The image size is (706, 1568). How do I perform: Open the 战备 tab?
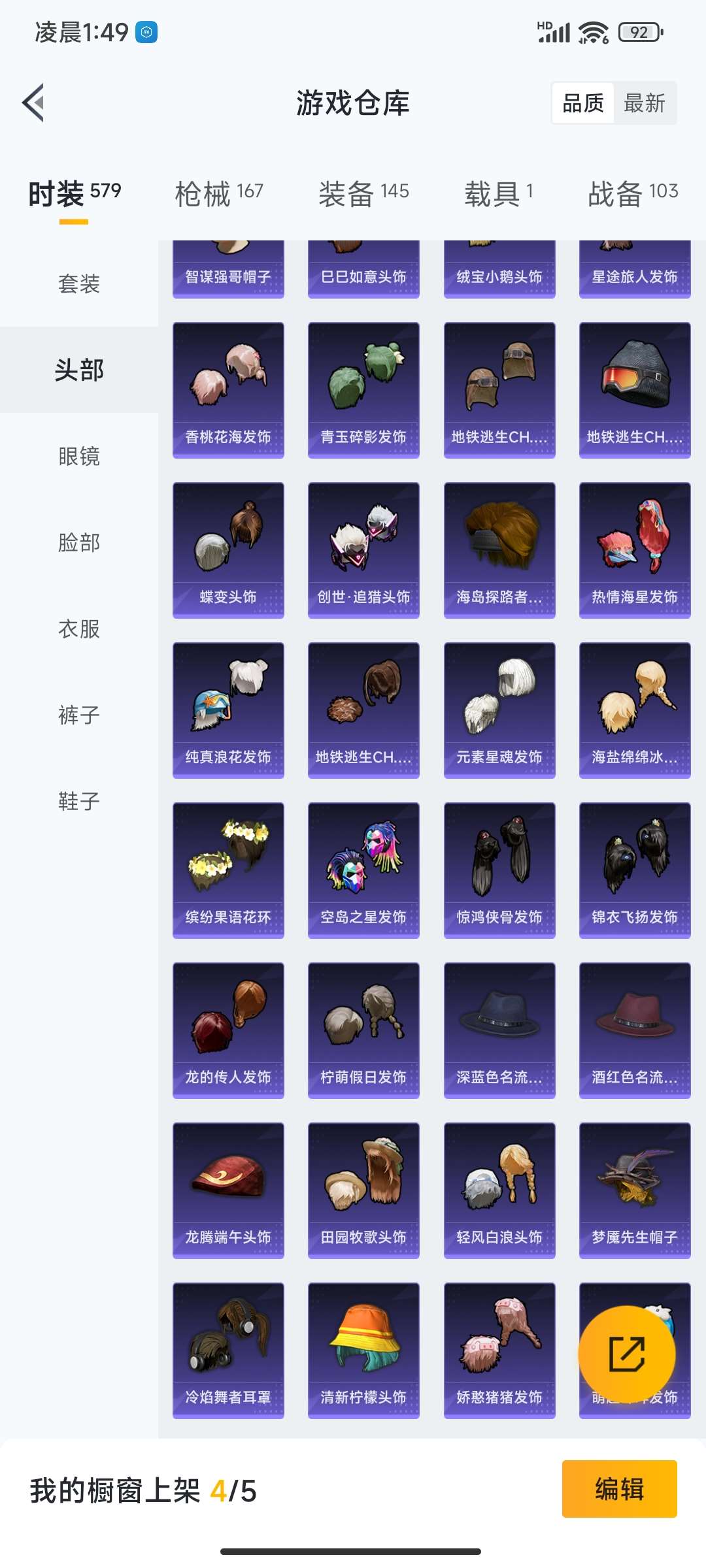[633, 193]
